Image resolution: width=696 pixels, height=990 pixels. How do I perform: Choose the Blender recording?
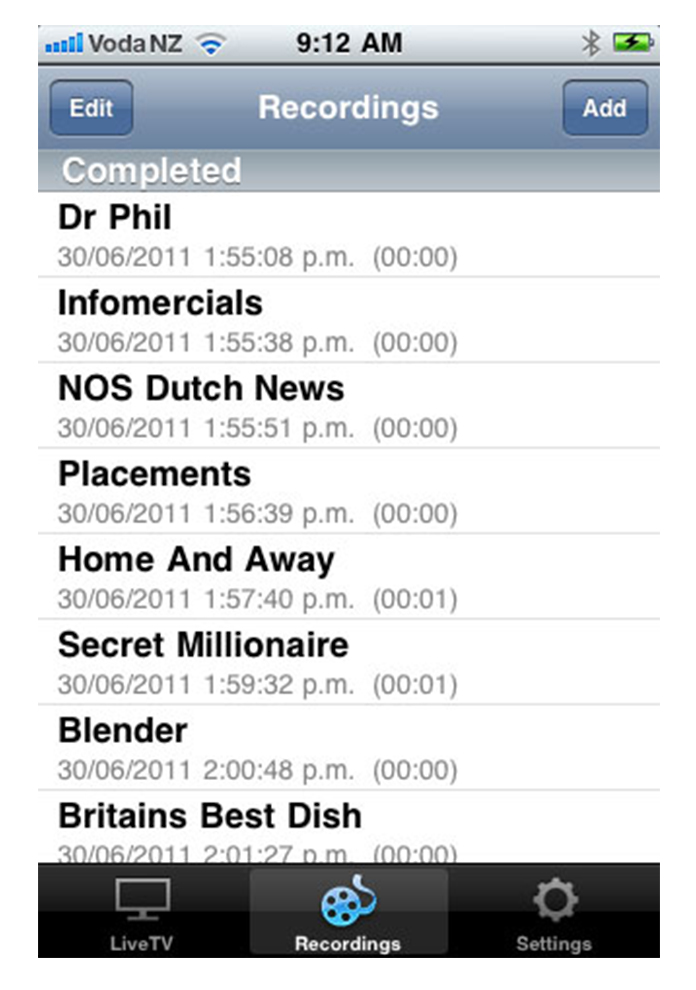(x=348, y=748)
